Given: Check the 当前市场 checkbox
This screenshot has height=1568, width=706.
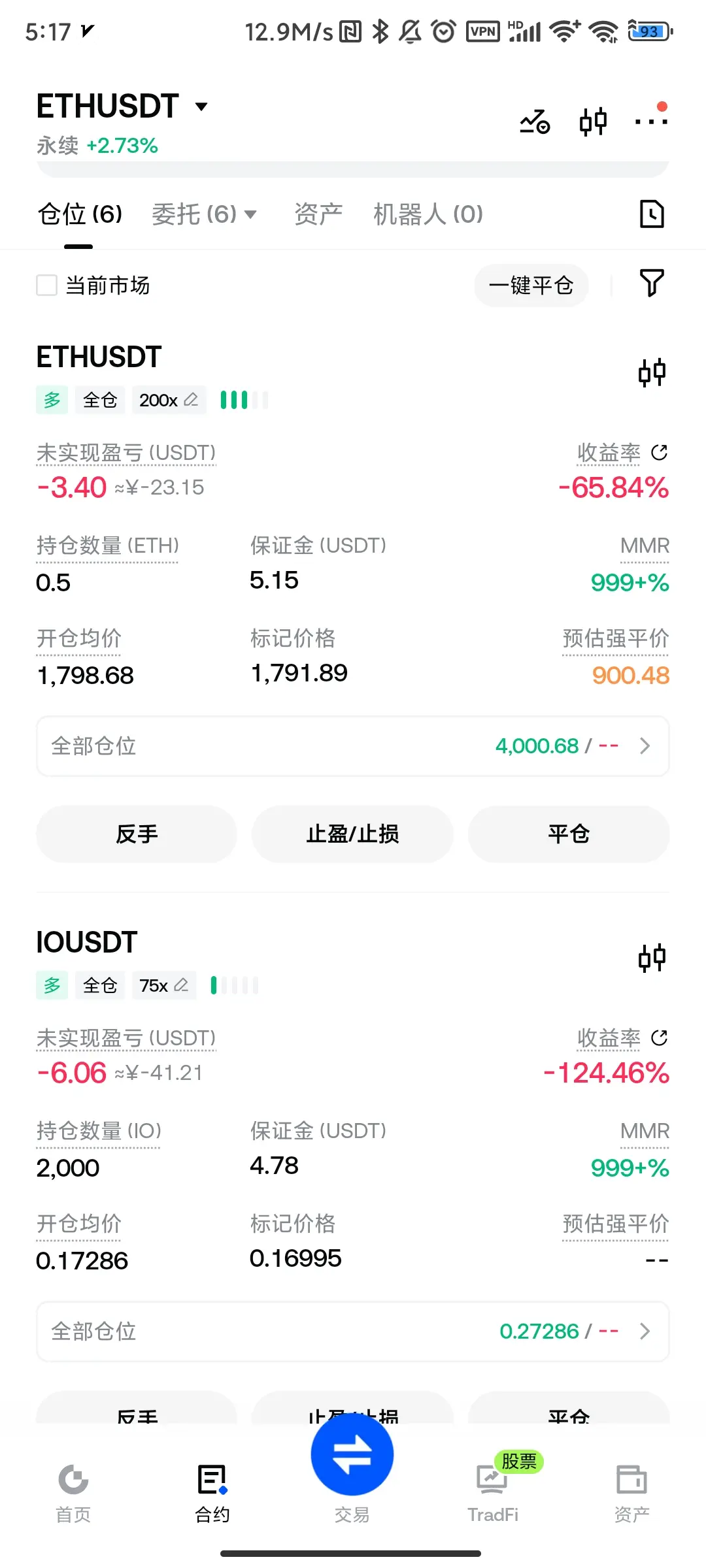Looking at the screenshot, I should [x=47, y=286].
